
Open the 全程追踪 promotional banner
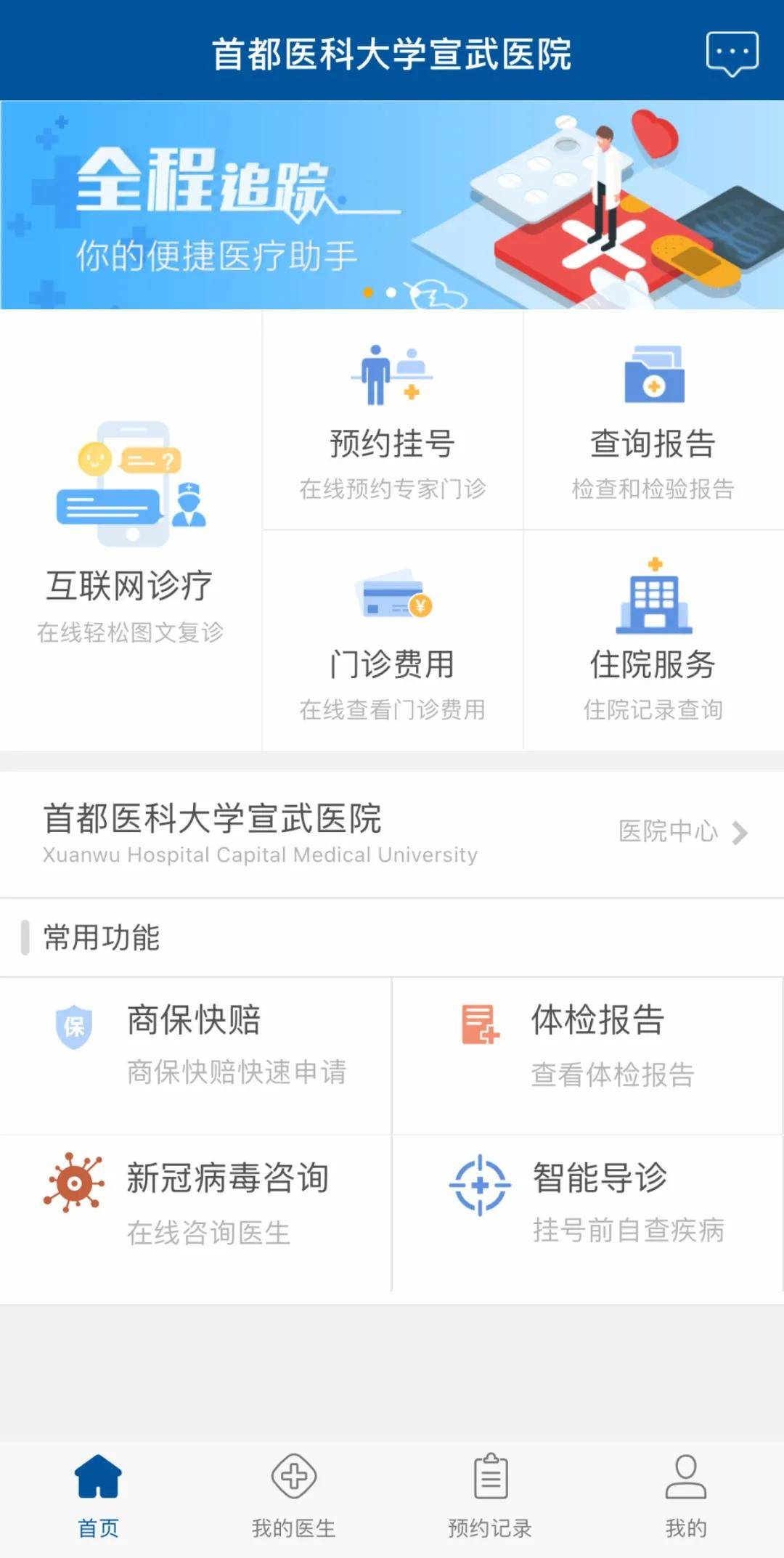click(x=392, y=205)
